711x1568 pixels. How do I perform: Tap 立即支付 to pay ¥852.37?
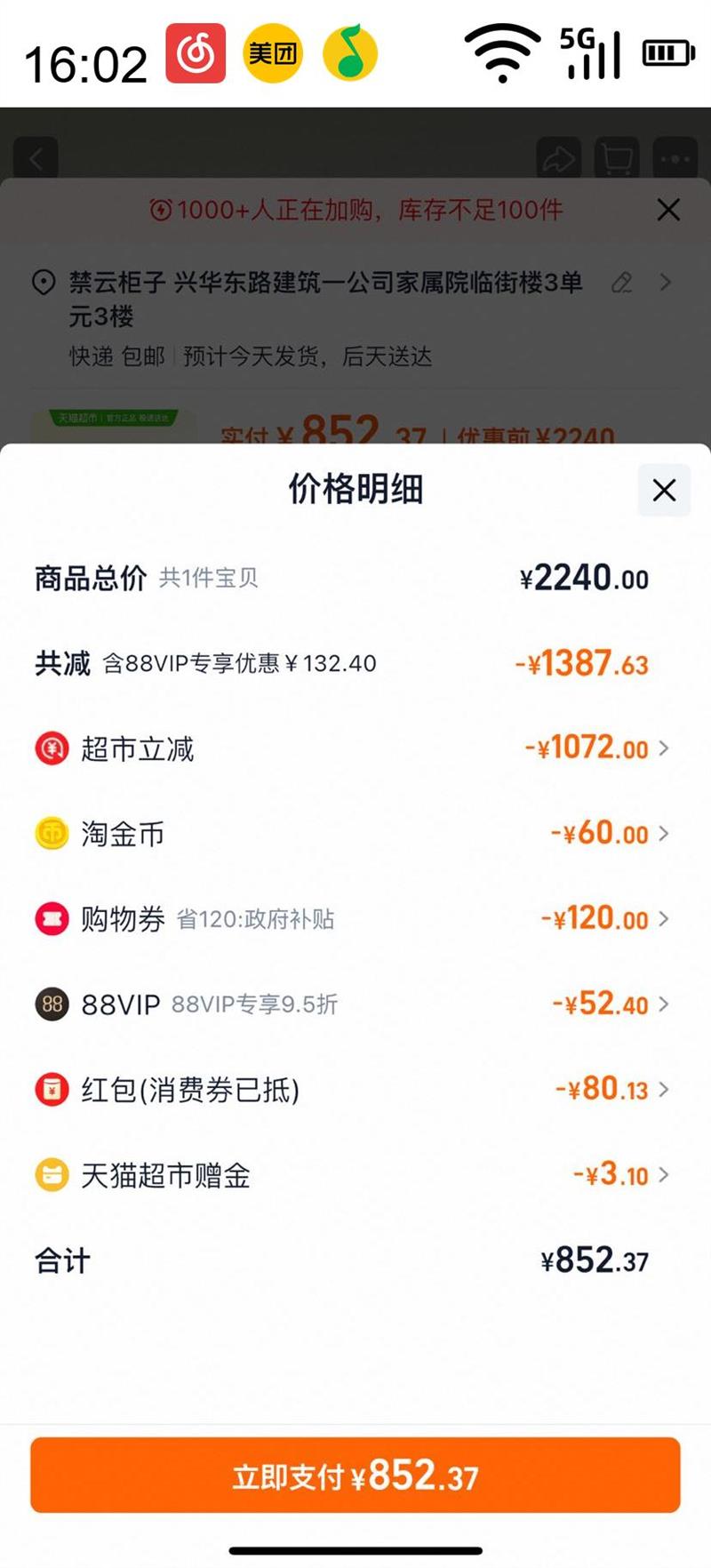pyautogui.click(x=355, y=1476)
